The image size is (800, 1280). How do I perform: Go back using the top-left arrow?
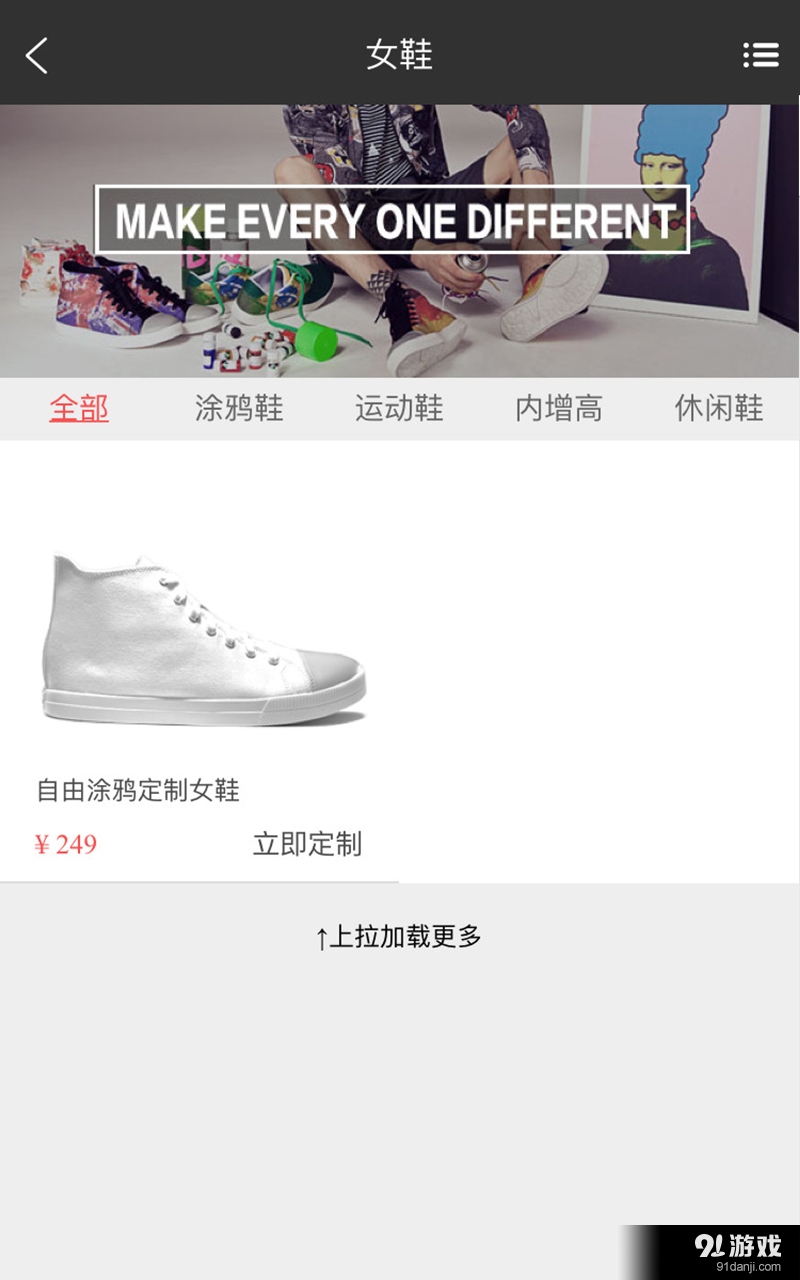[x=37, y=55]
